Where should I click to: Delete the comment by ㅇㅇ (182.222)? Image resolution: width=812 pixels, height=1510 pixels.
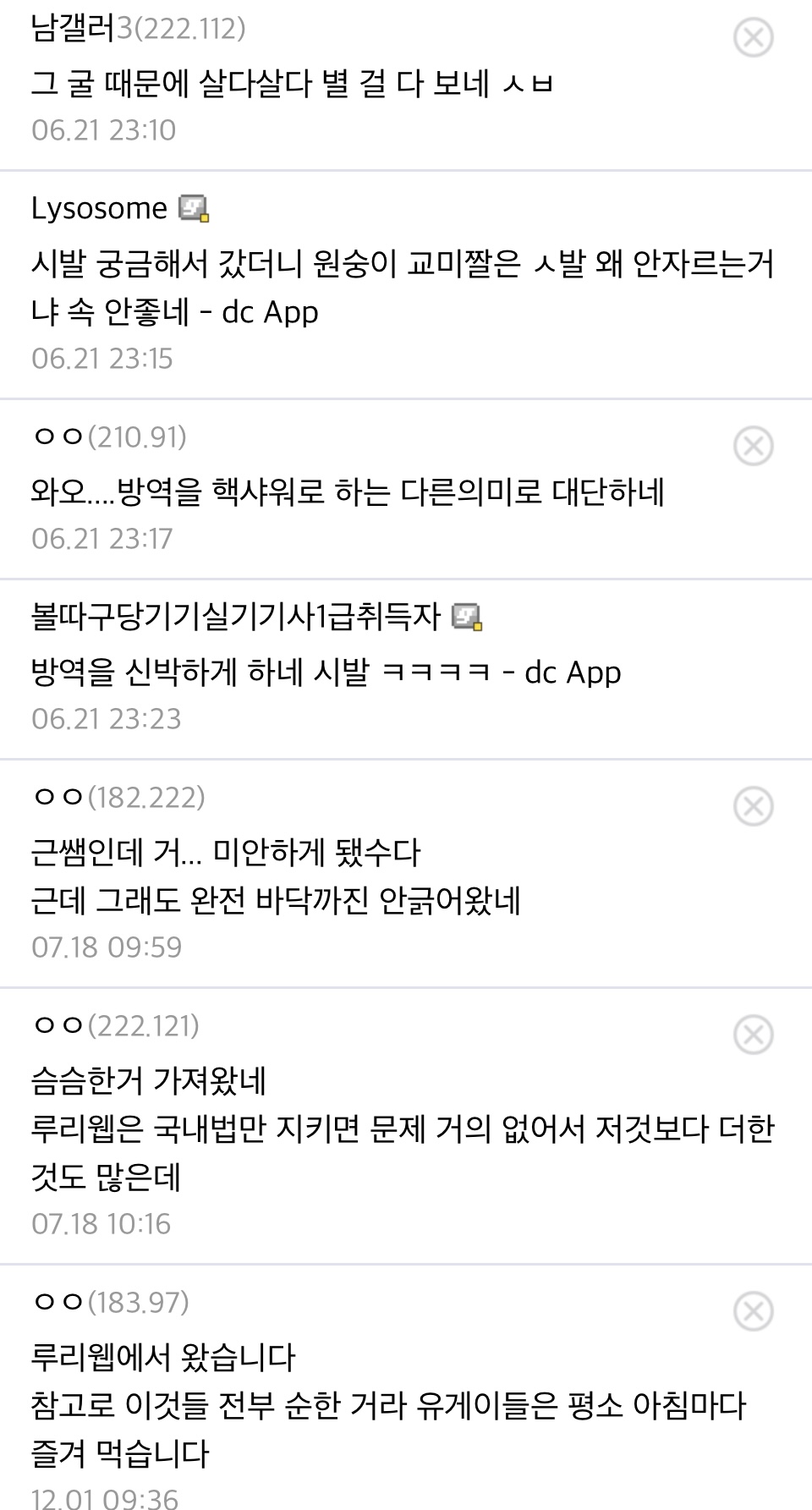coord(752,806)
